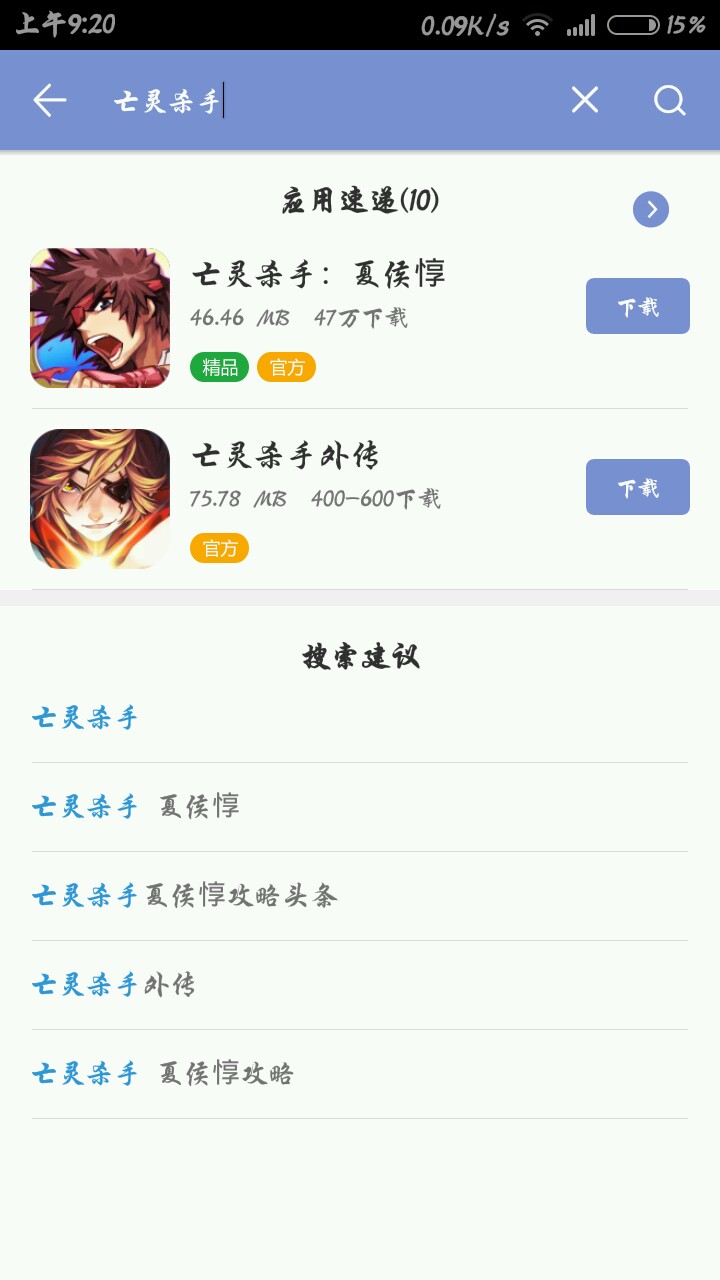Clear the search text with the X

coord(585,100)
